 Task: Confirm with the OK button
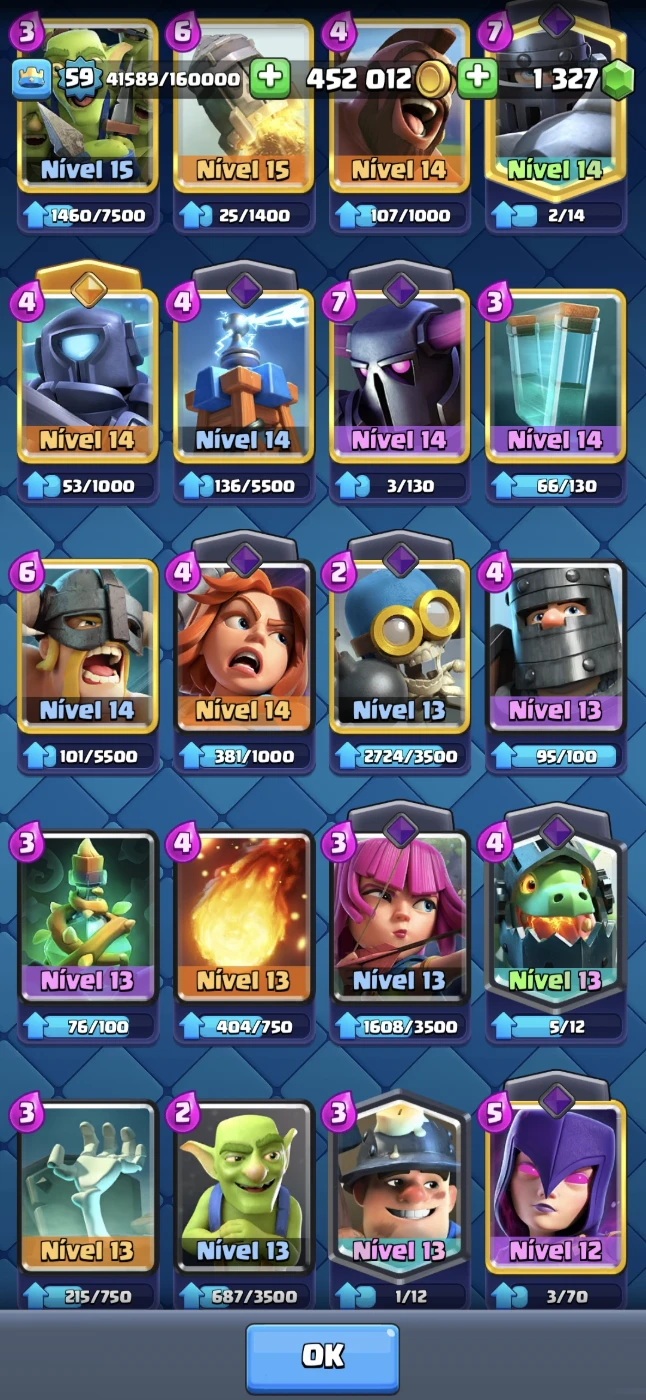(x=322, y=1356)
